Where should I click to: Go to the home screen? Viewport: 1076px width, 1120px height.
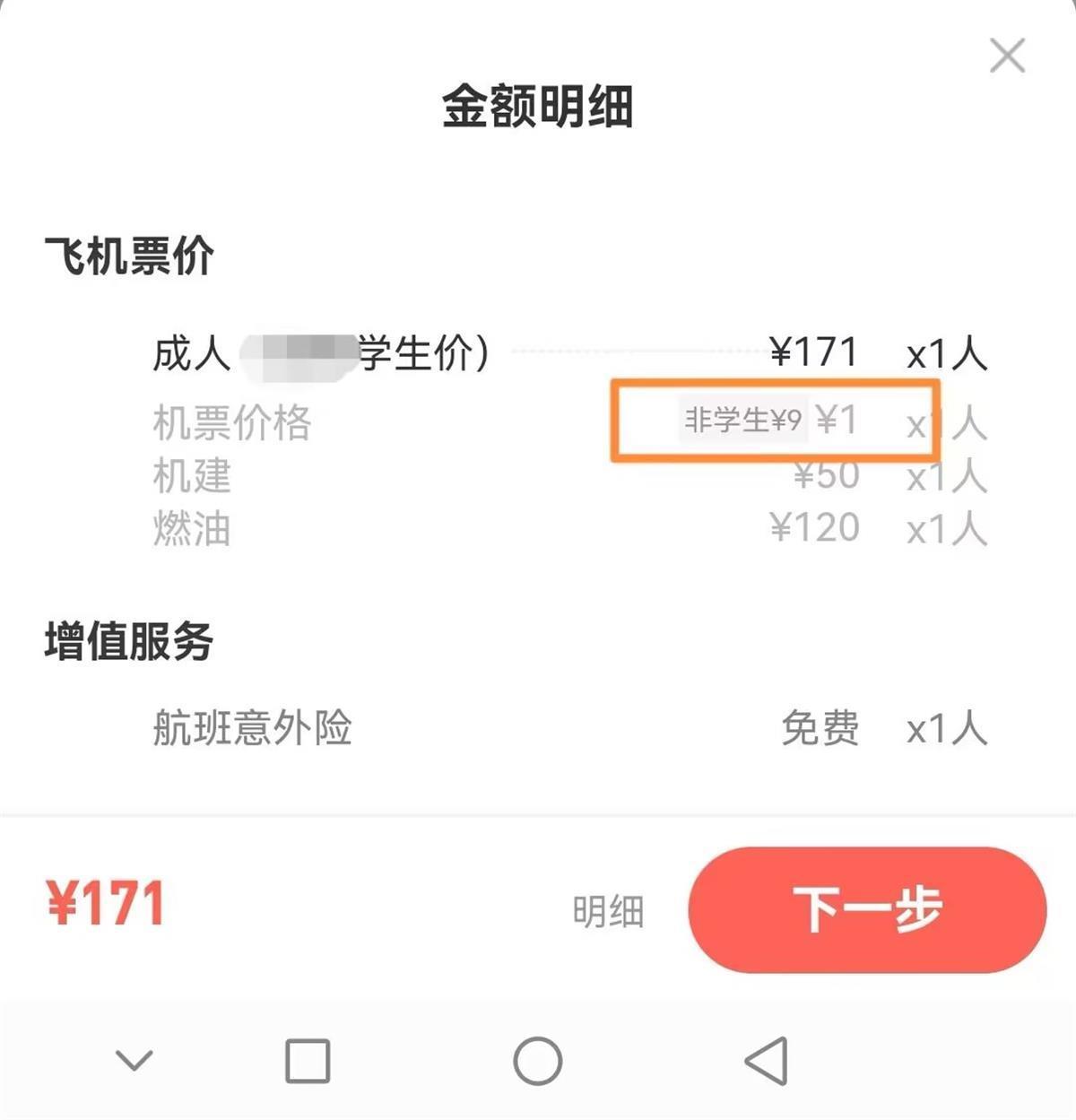click(538, 1061)
